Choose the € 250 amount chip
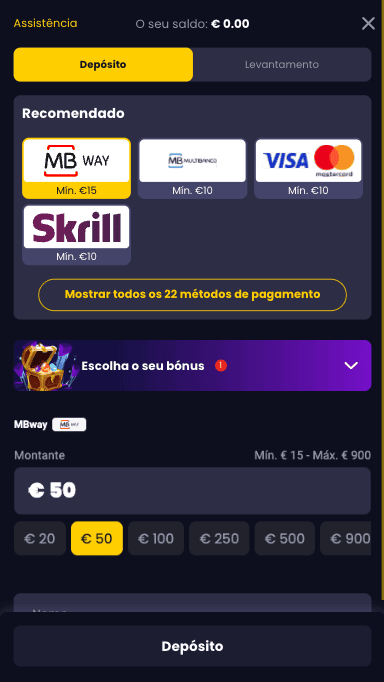The width and height of the screenshot is (384, 682). 219,538
